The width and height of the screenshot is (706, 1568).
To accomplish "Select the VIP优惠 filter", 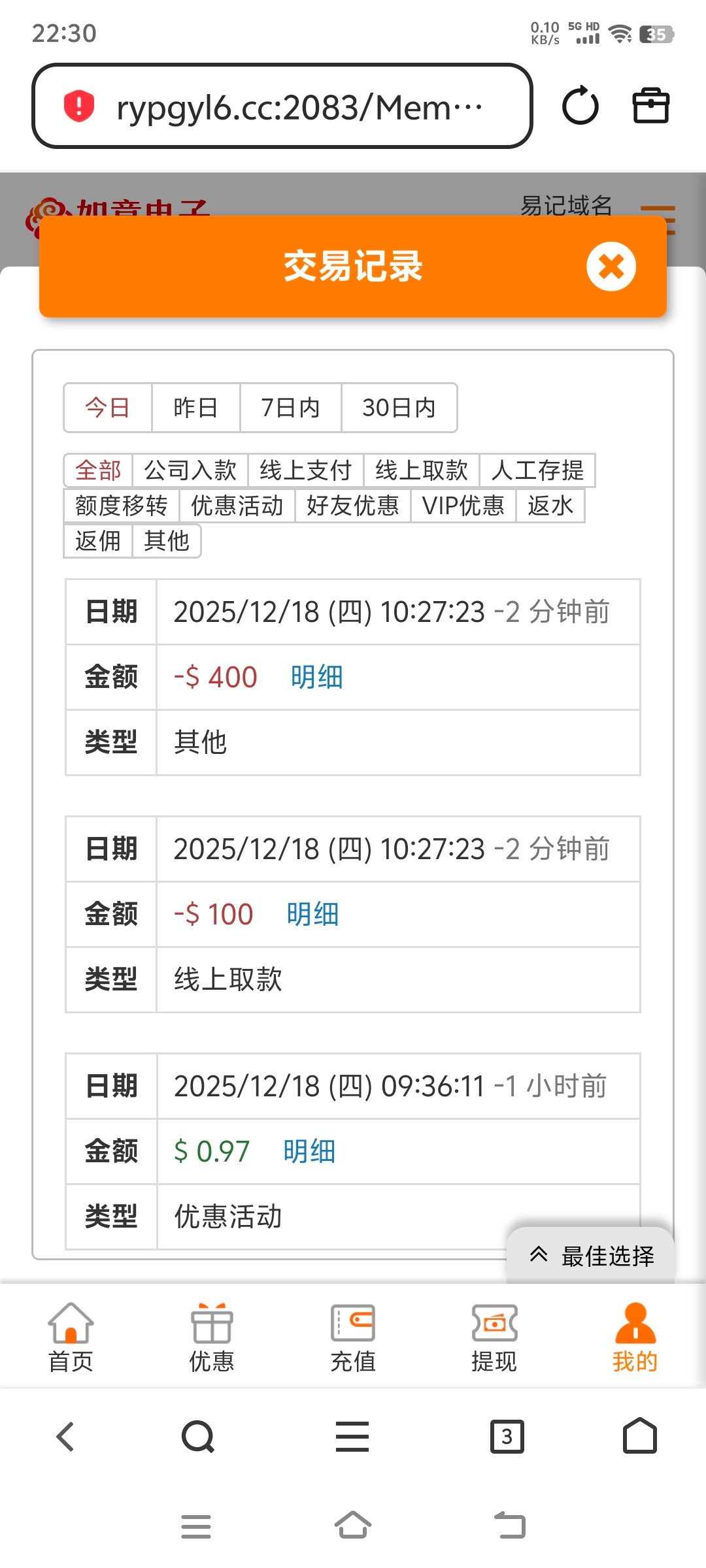I will (463, 506).
